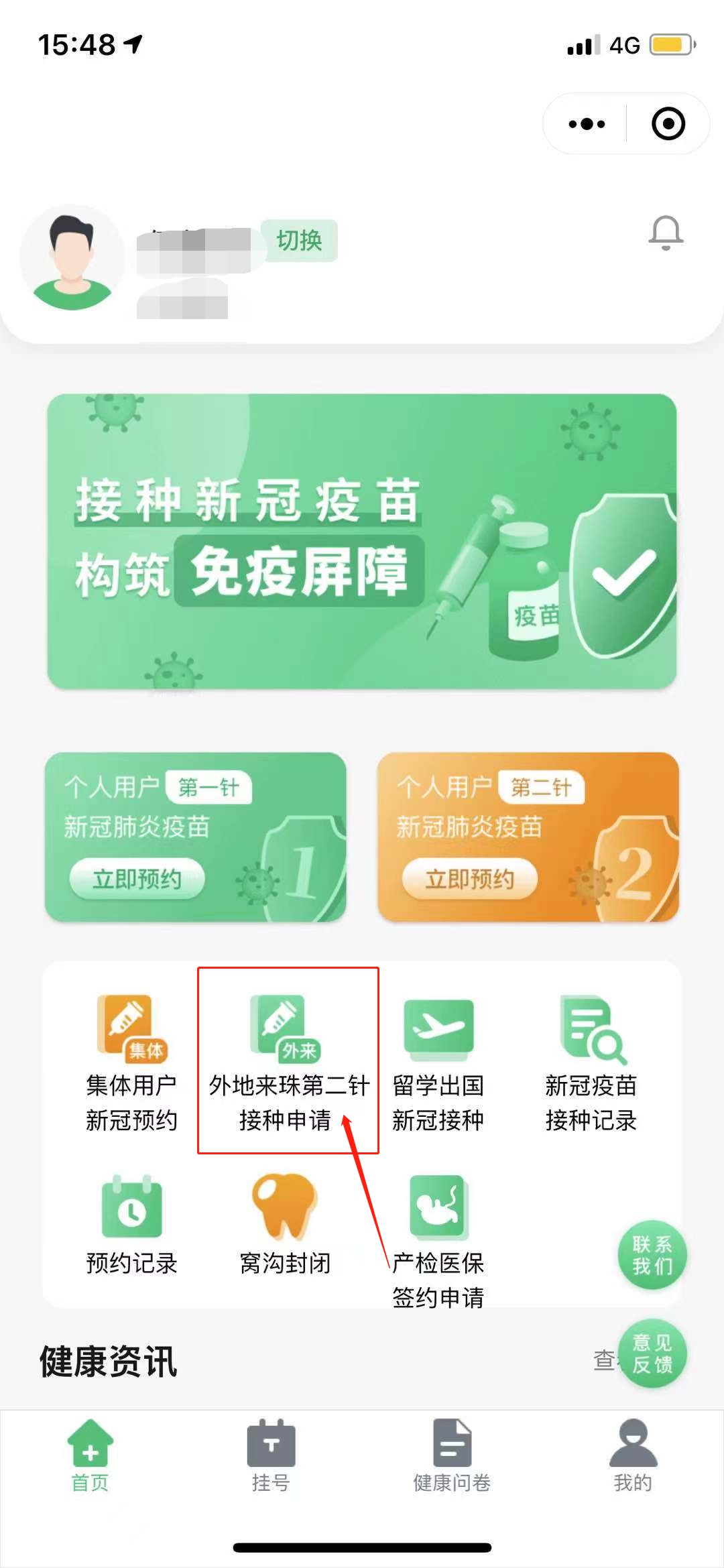Open the 接种新冠疫苗 banner
The width and height of the screenshot is (724, 1568).
[x=362, y=540]
